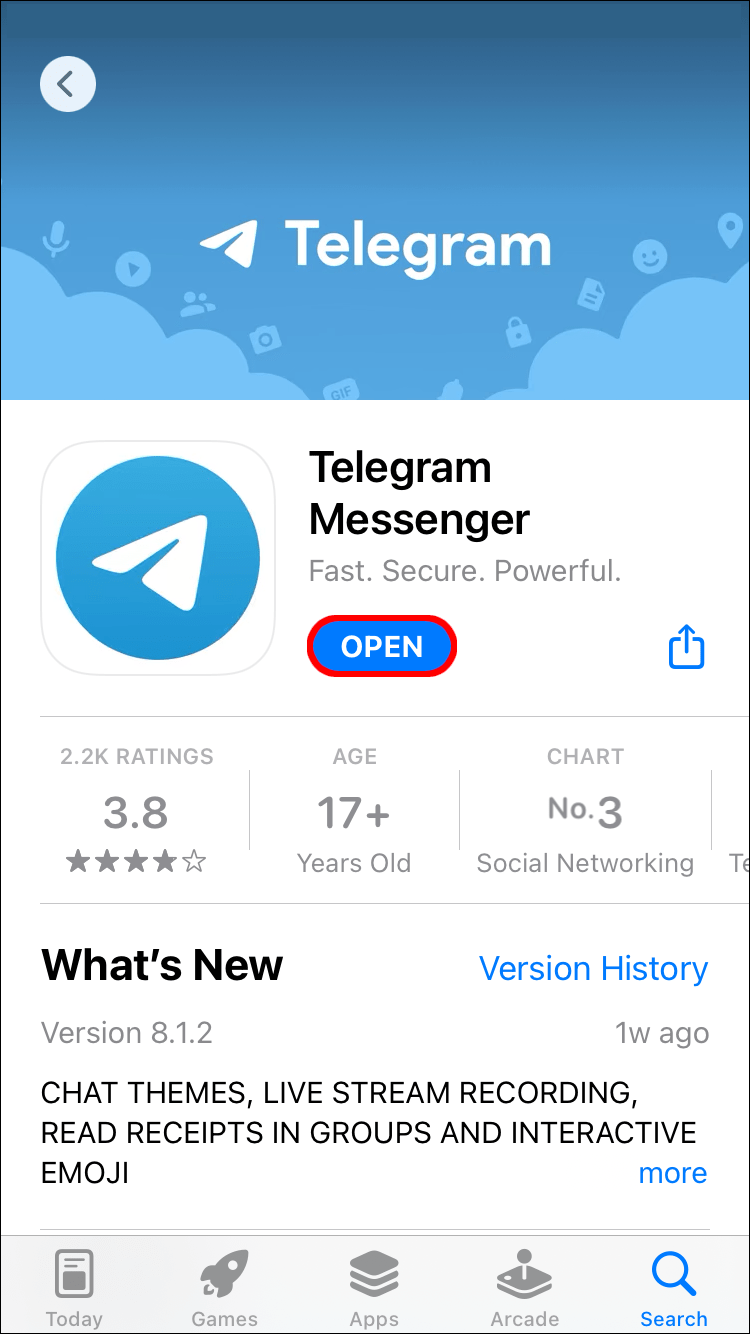This screenshot has height=1334, width=750.
Task: Open the Arcade joystick icon
Action: tap(524, 1277)
